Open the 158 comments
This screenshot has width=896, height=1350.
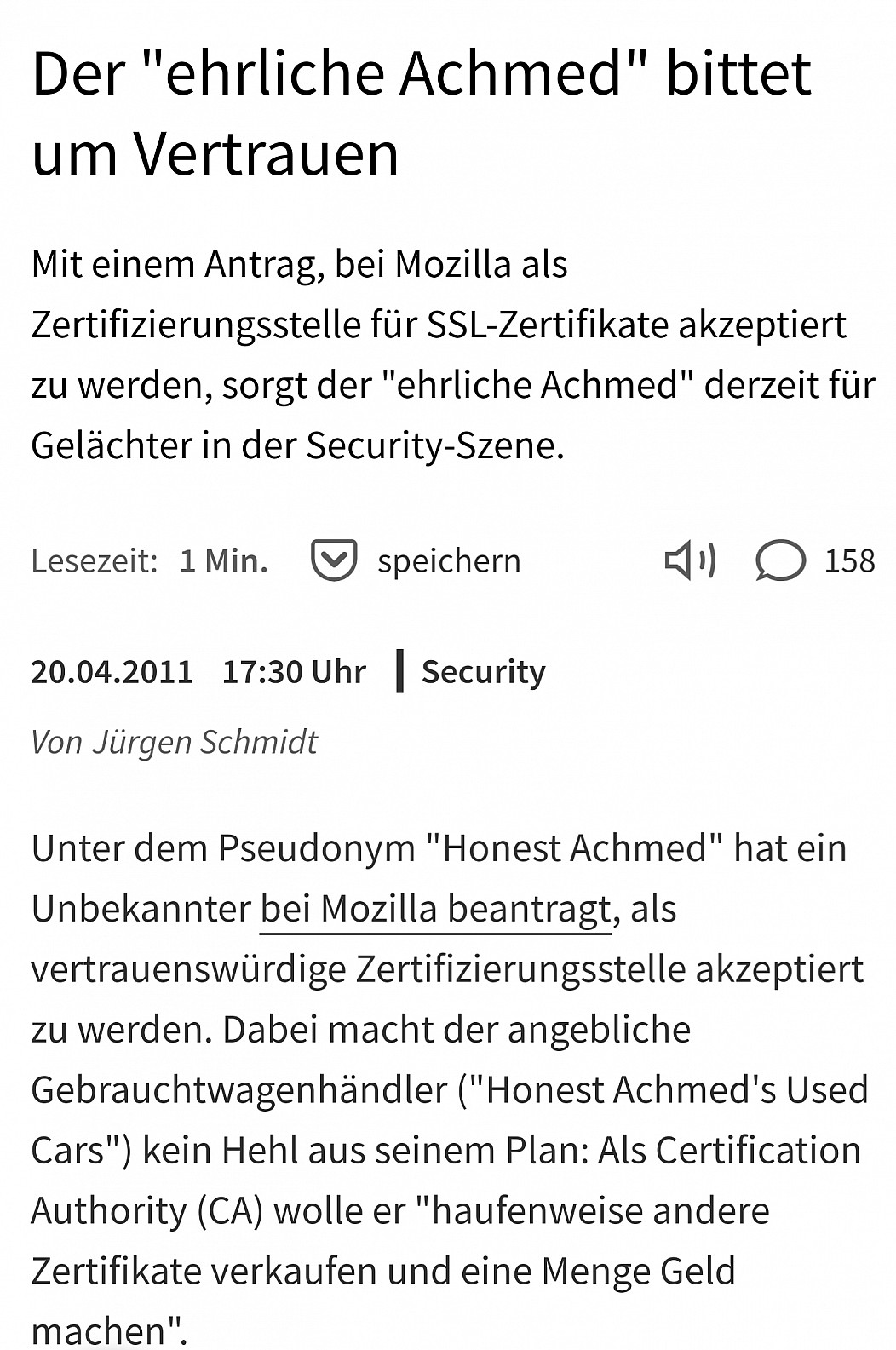point(815,560)
